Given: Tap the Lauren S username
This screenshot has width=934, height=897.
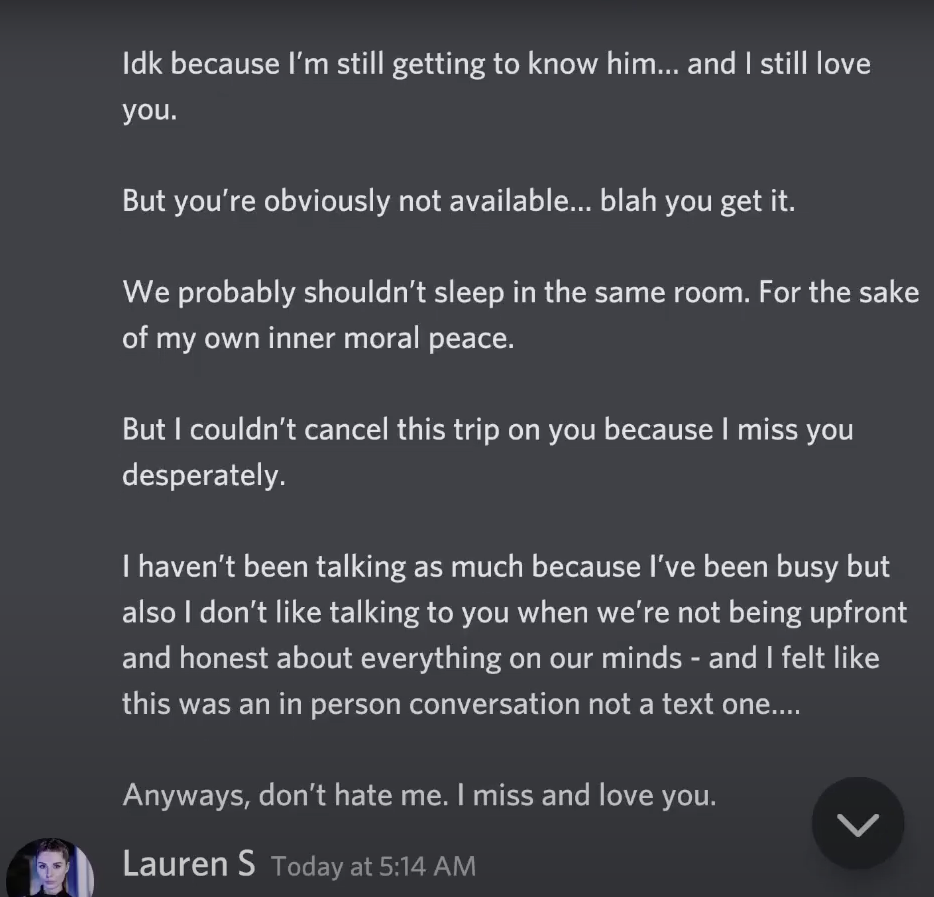Looking at the screenshot, I should pyautogui.click(x=189, y=864).
